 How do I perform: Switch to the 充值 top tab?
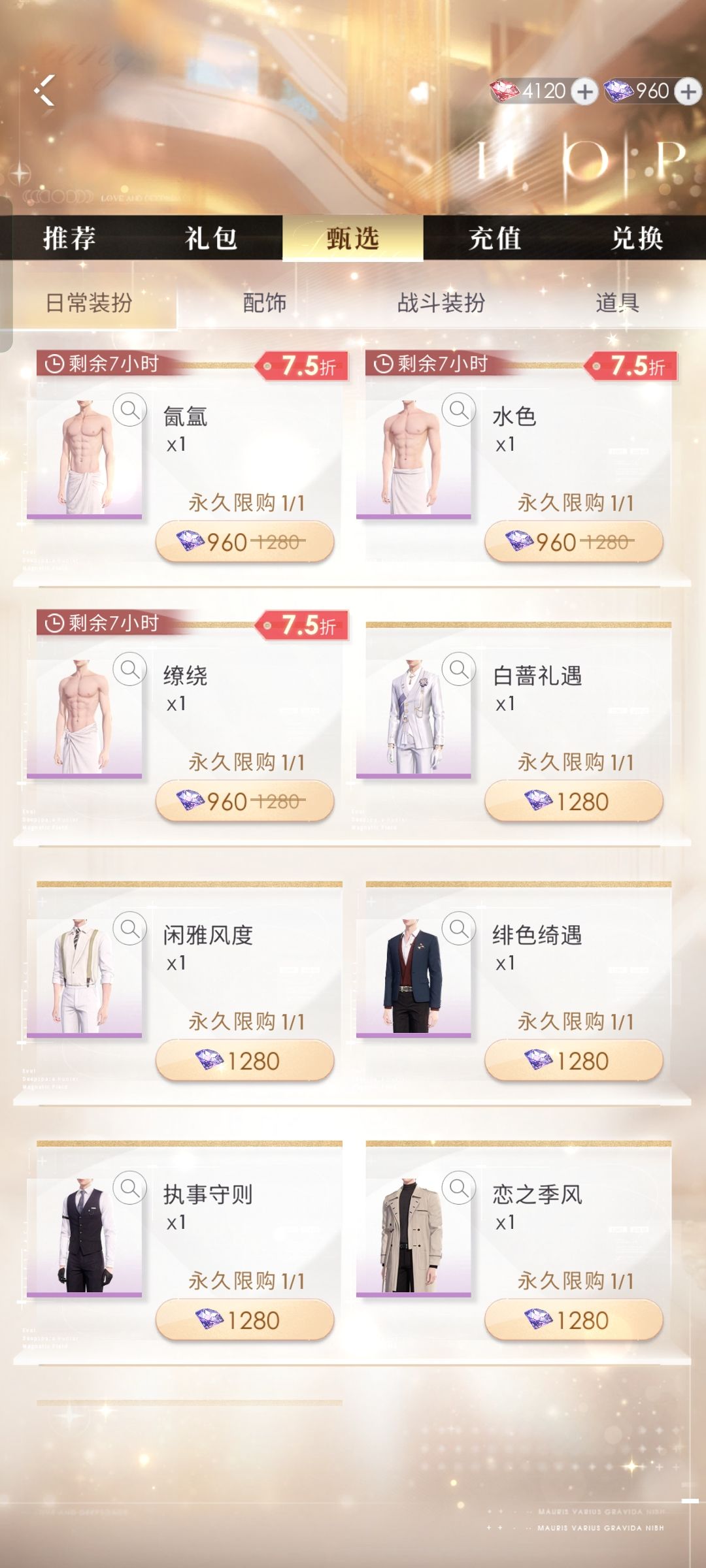(494, 240)
